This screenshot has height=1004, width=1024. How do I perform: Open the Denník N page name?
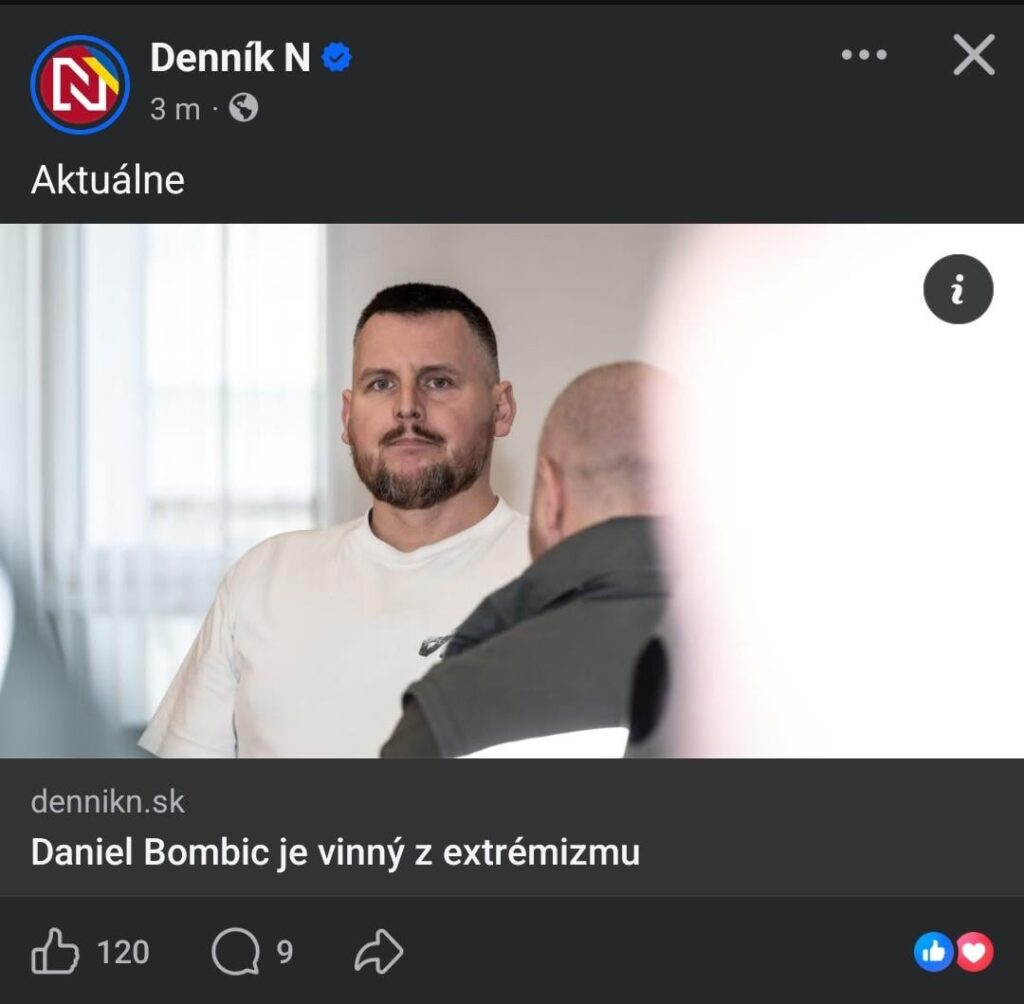coord(230,60)
